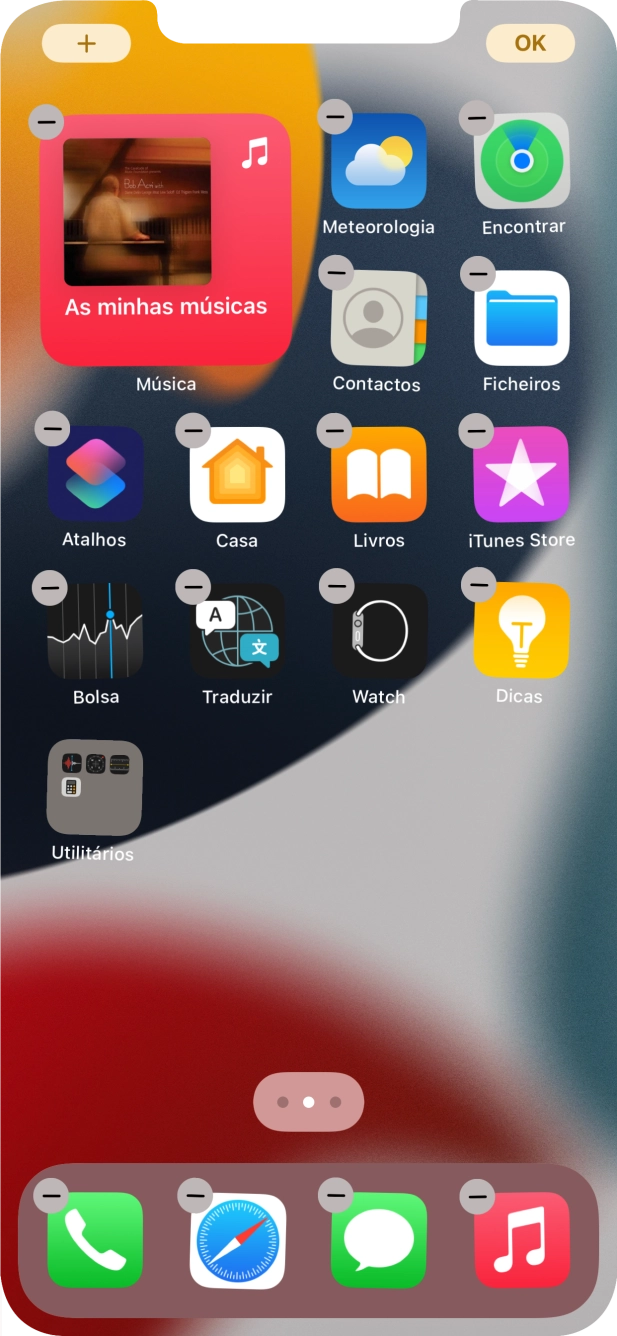Open the Ficheiros app
617x1336 pixels.
click(x=521, y=318)
